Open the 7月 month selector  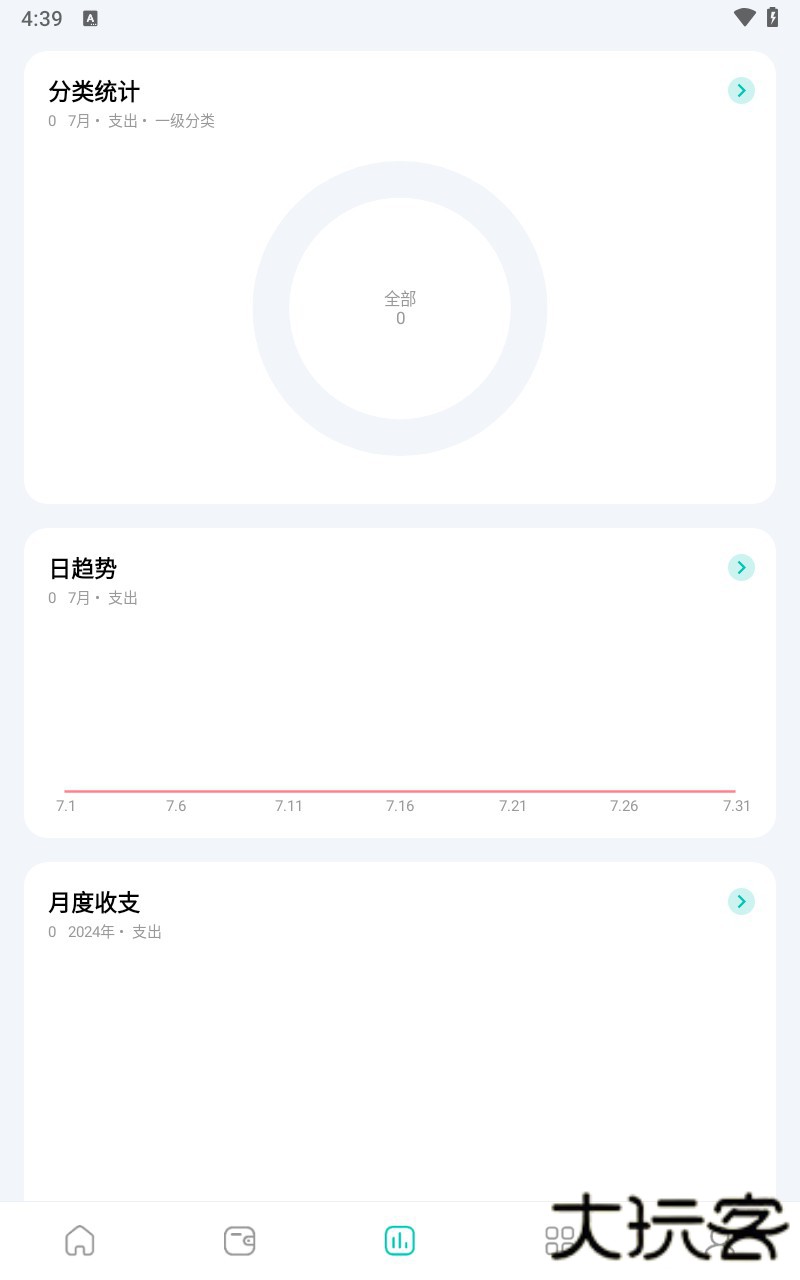76,121
